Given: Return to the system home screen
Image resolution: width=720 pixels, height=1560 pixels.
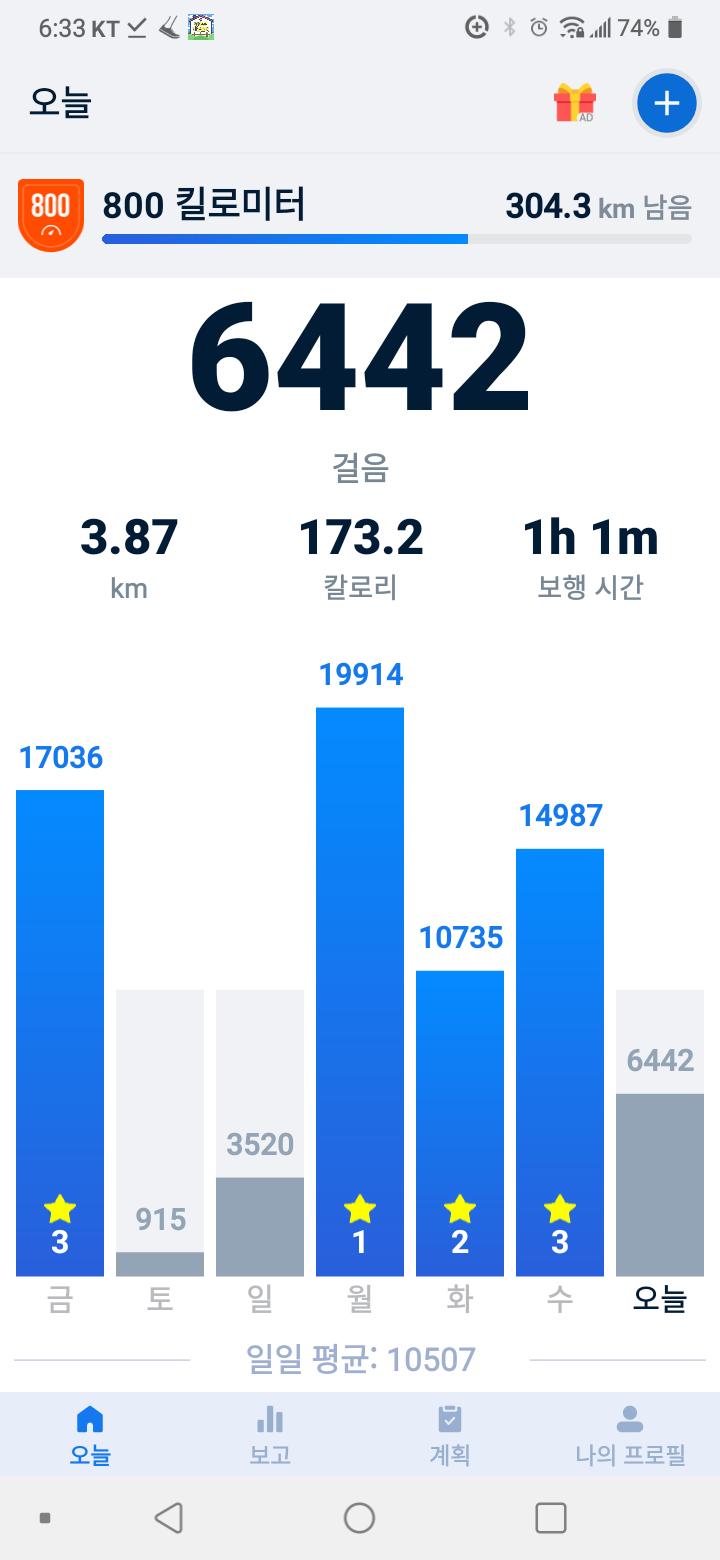Looking at the screenshot, I should pos(359,1518).
